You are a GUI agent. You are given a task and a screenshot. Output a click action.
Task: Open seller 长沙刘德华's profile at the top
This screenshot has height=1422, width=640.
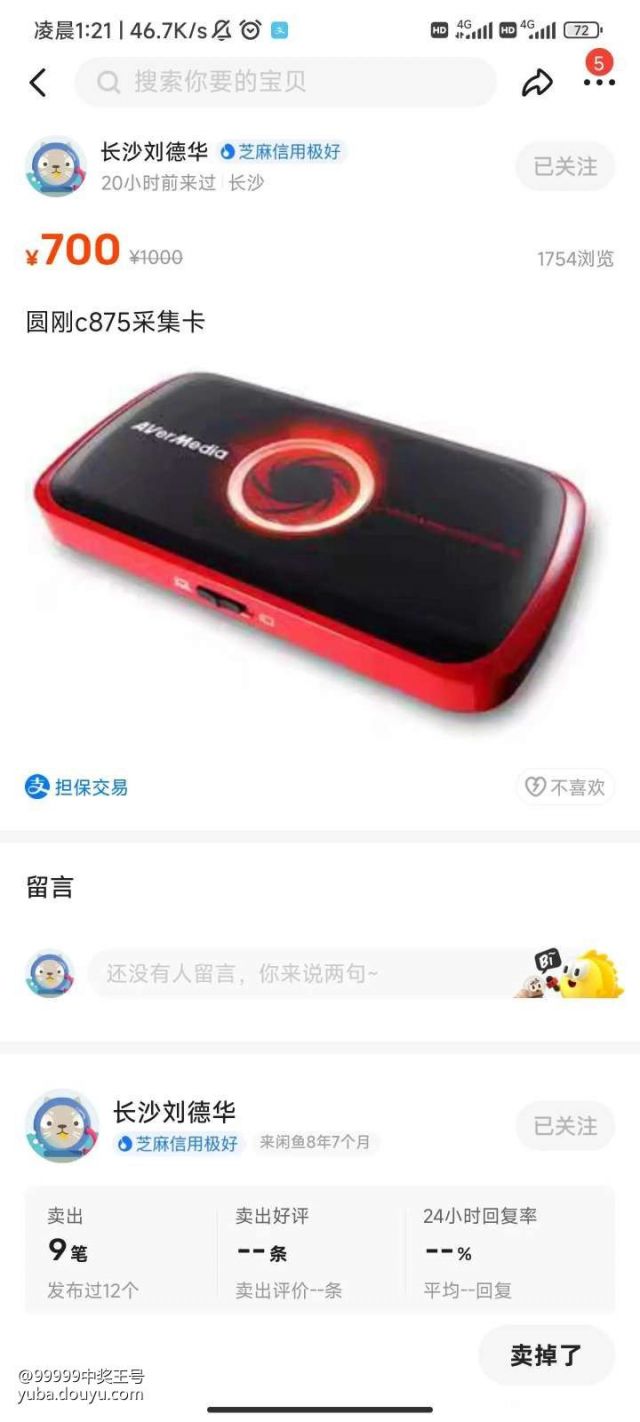point(153,153)
